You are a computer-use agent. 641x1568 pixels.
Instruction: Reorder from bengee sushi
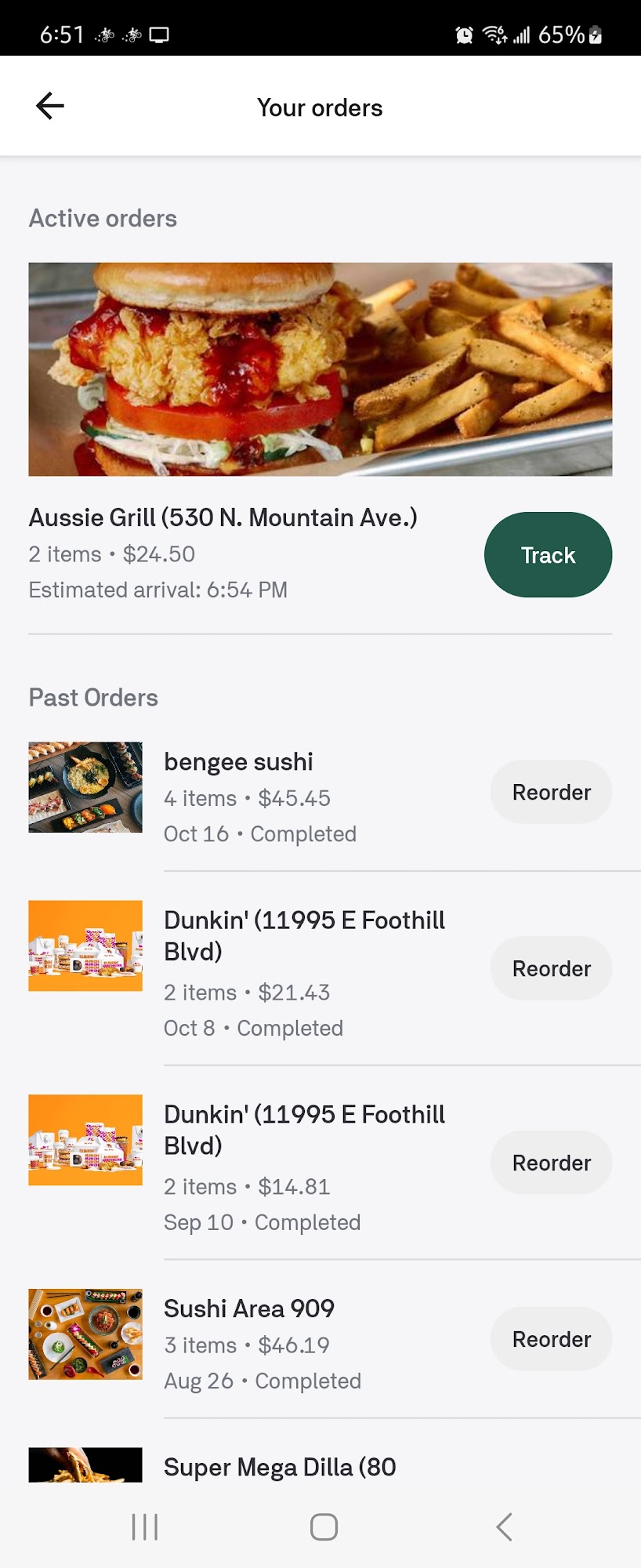551,792
